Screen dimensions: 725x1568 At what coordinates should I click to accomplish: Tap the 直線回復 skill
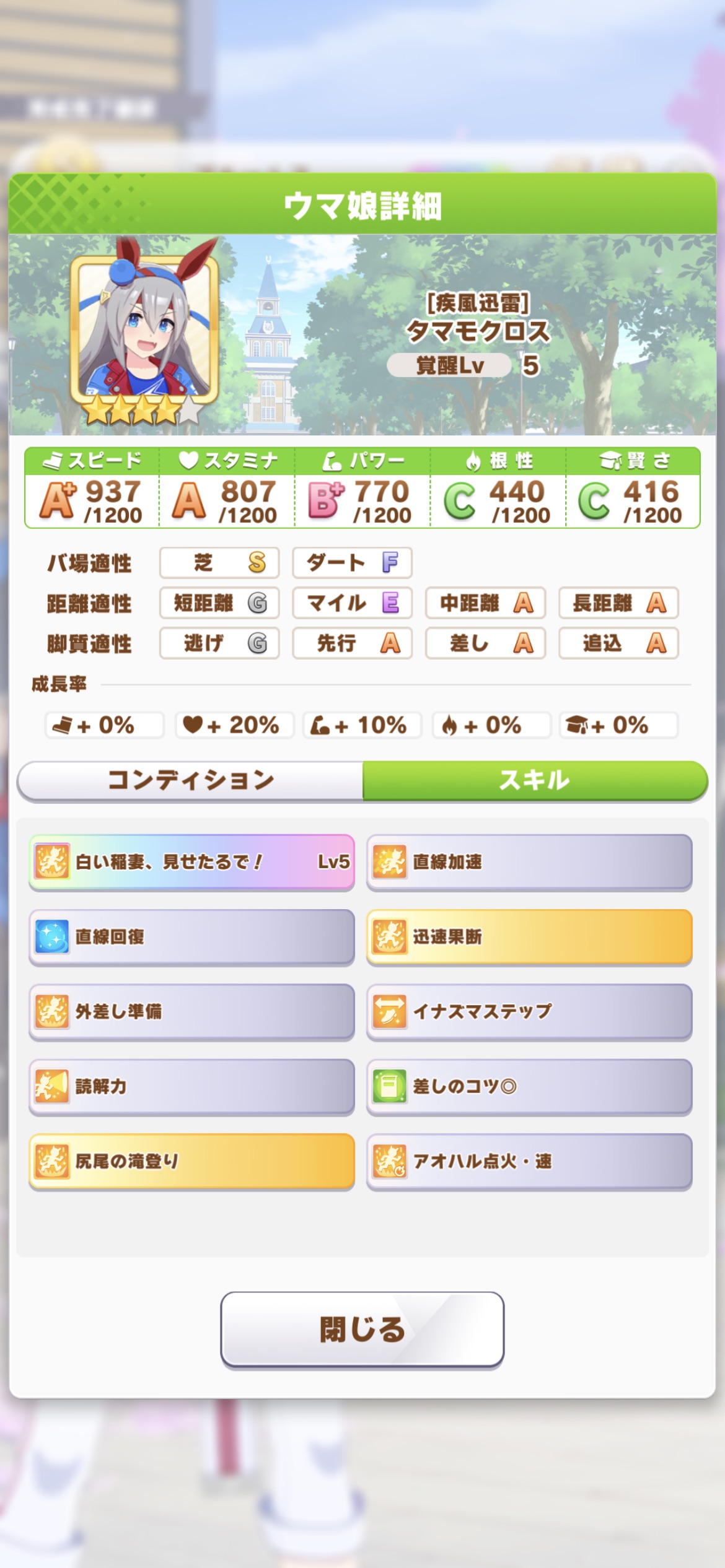click(x=191, y=937)
